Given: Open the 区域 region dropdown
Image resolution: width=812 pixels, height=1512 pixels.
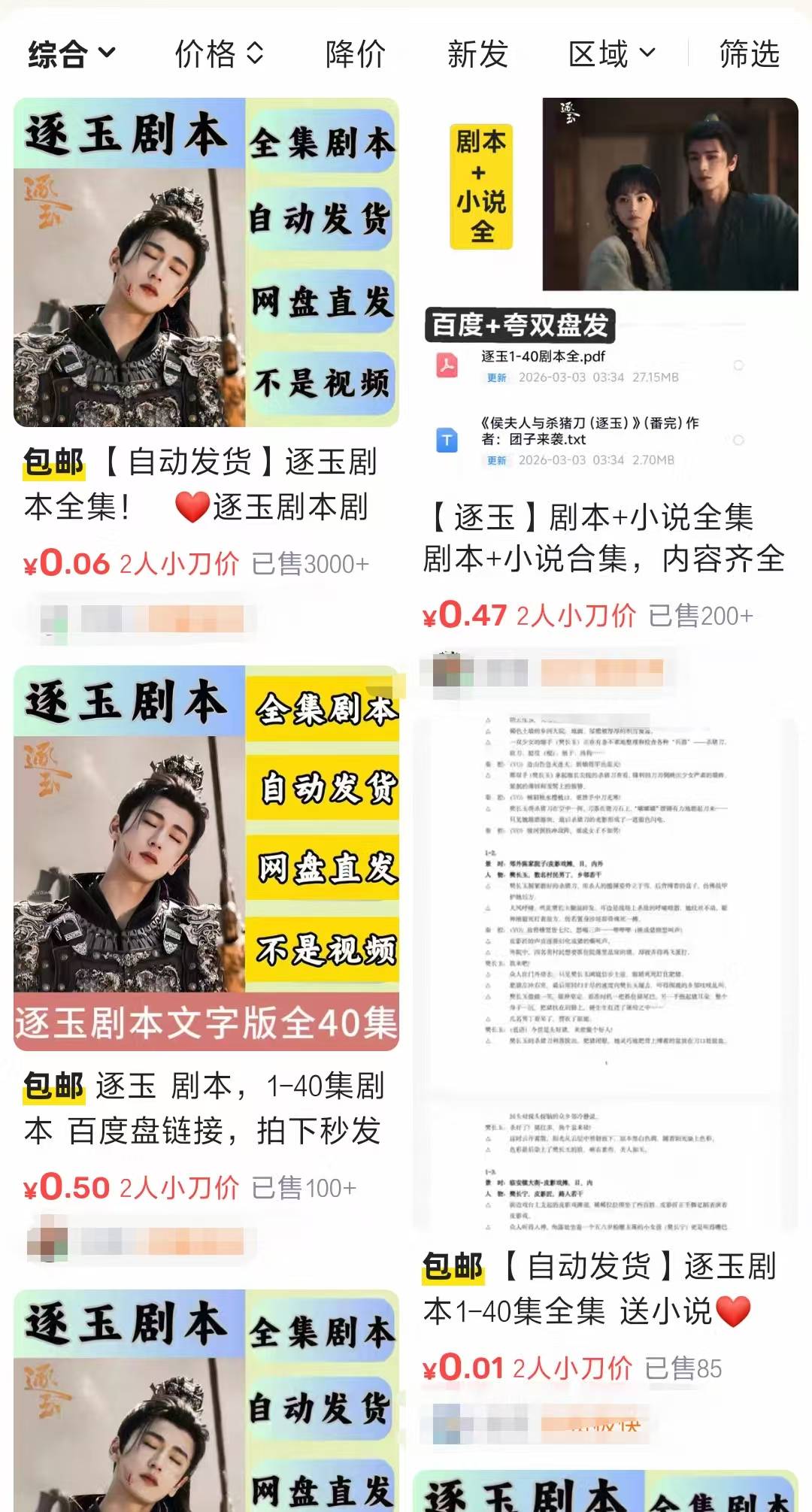Looking at the screenshot, I should [611, 54].
